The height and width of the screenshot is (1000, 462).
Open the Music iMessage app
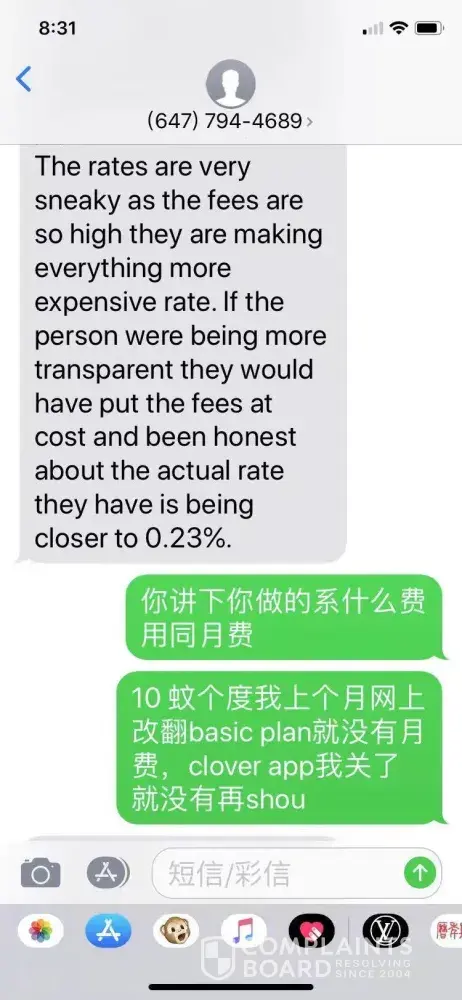[x=244, y=931]
